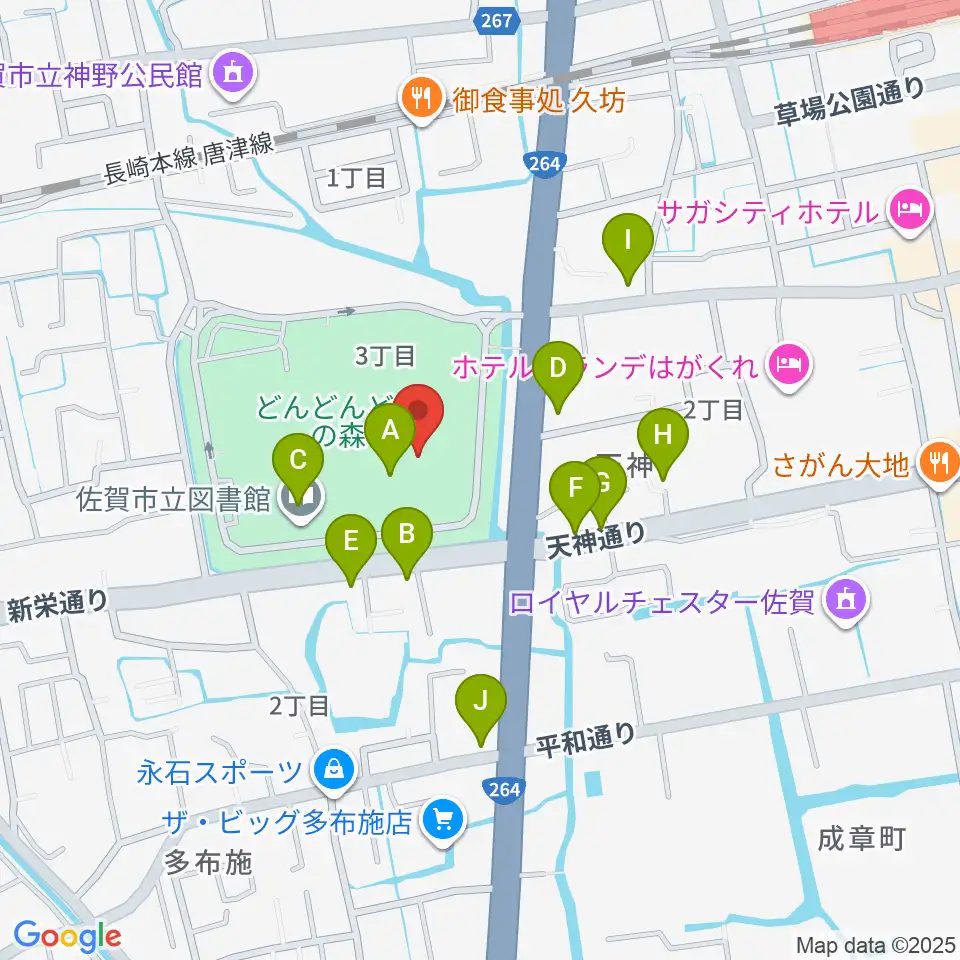960x960 pixels.
Task: Select the green marker I
Action: pyautogui.click(x=628, y=249)
